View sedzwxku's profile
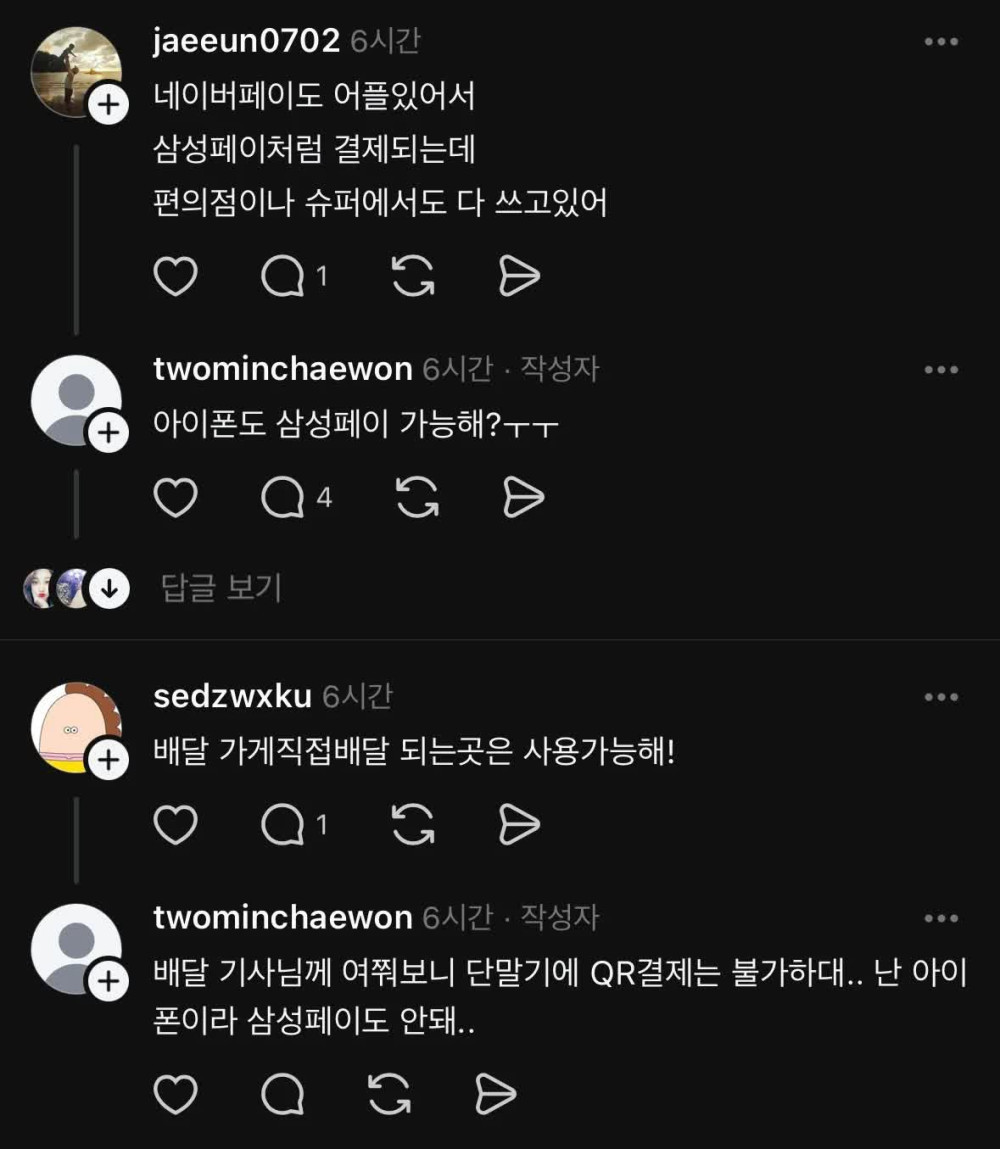 coord(232,697)
